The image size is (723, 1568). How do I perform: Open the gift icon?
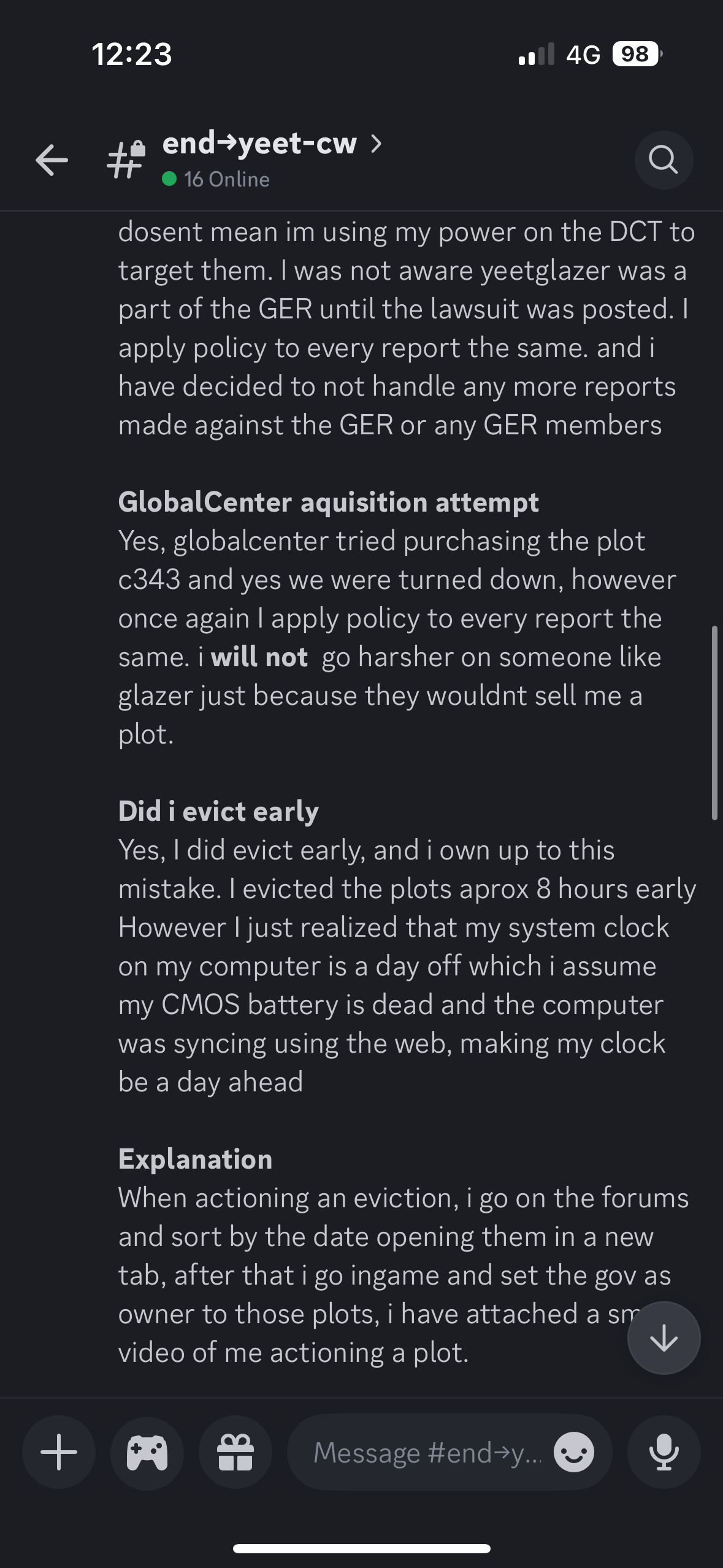[235, 1452]
